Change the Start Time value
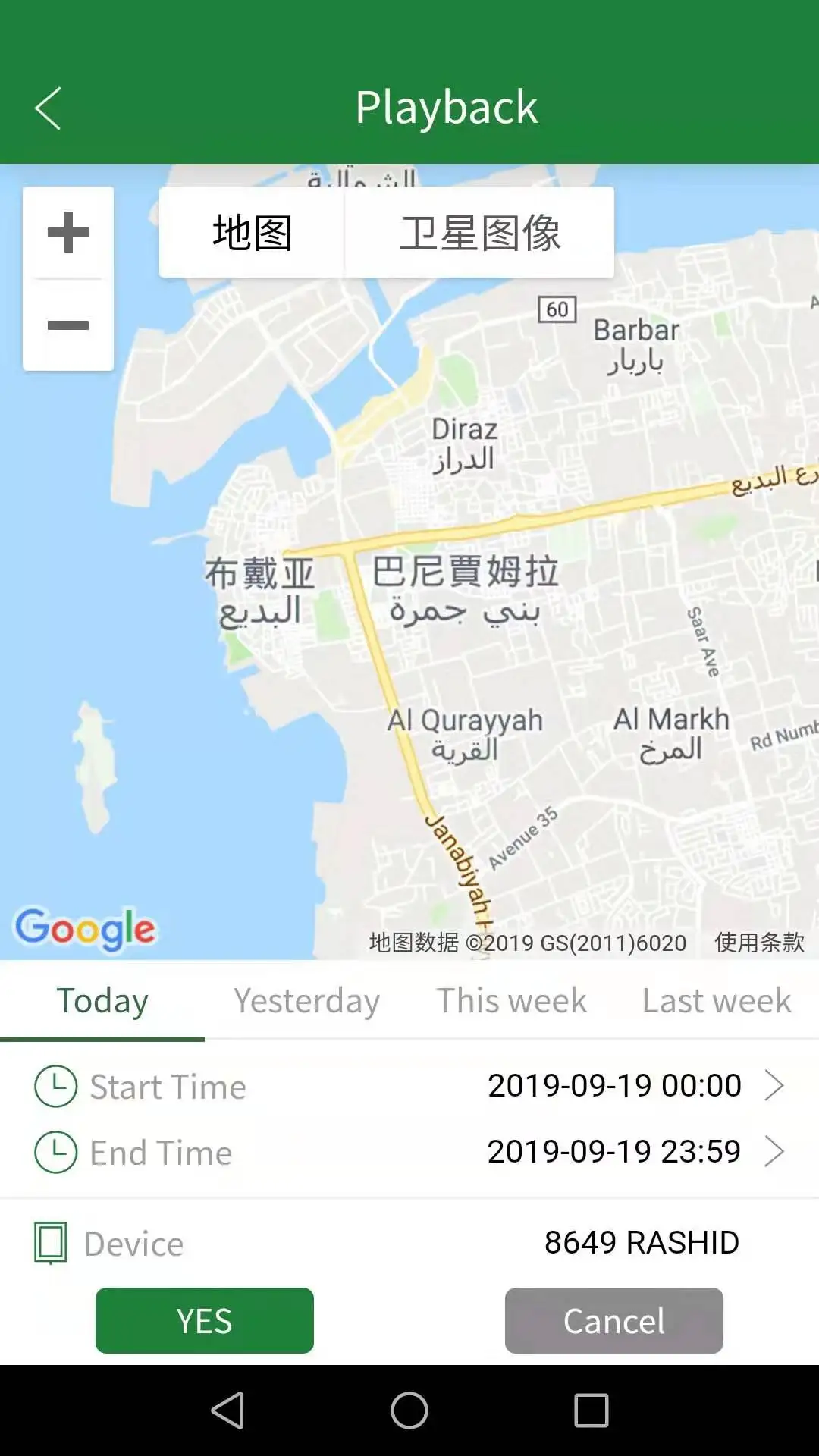 pos(409,1086)
